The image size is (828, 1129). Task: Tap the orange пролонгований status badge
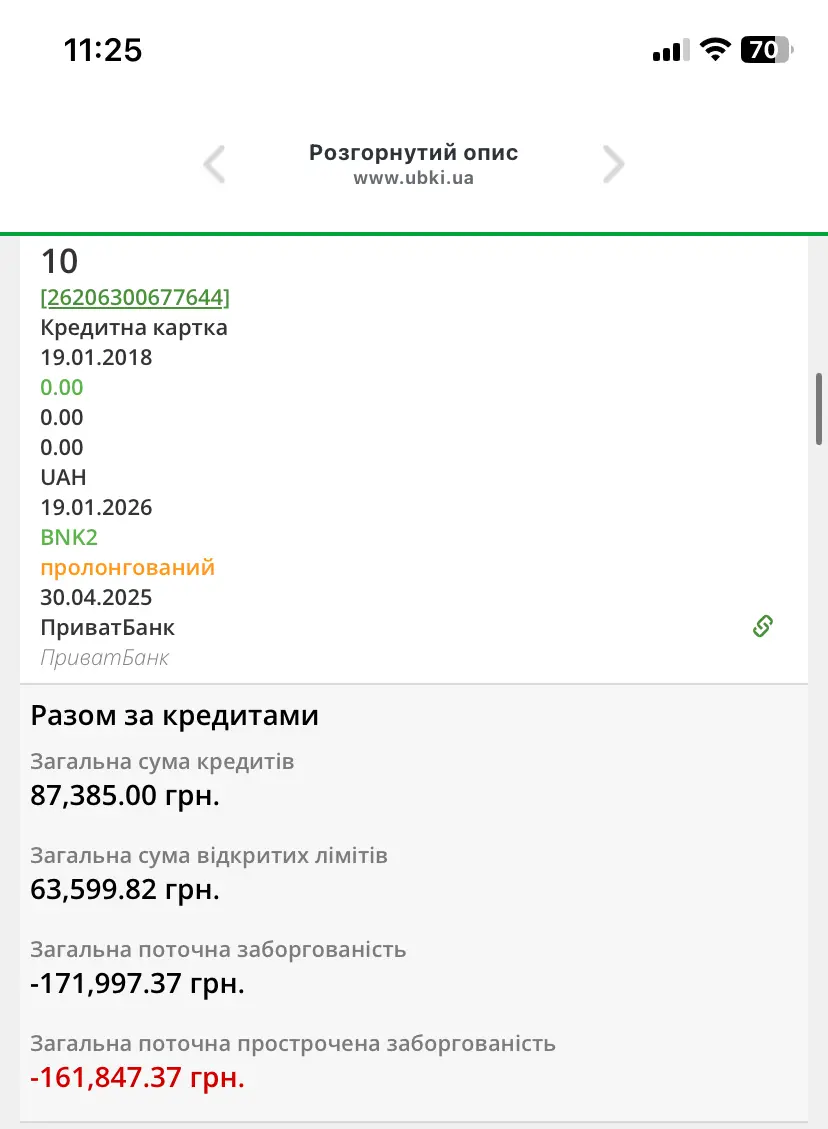click(x=127, y=567)
